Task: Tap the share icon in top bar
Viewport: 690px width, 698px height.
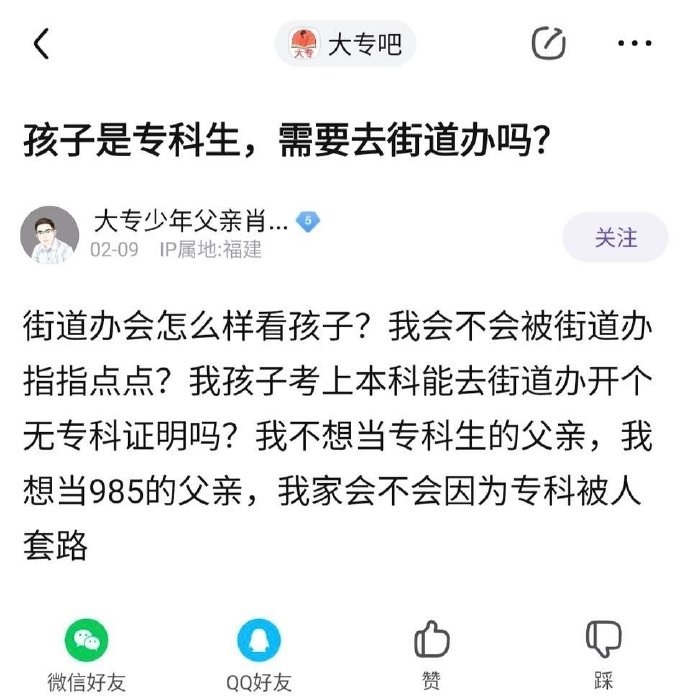Action: click(548, 43)
